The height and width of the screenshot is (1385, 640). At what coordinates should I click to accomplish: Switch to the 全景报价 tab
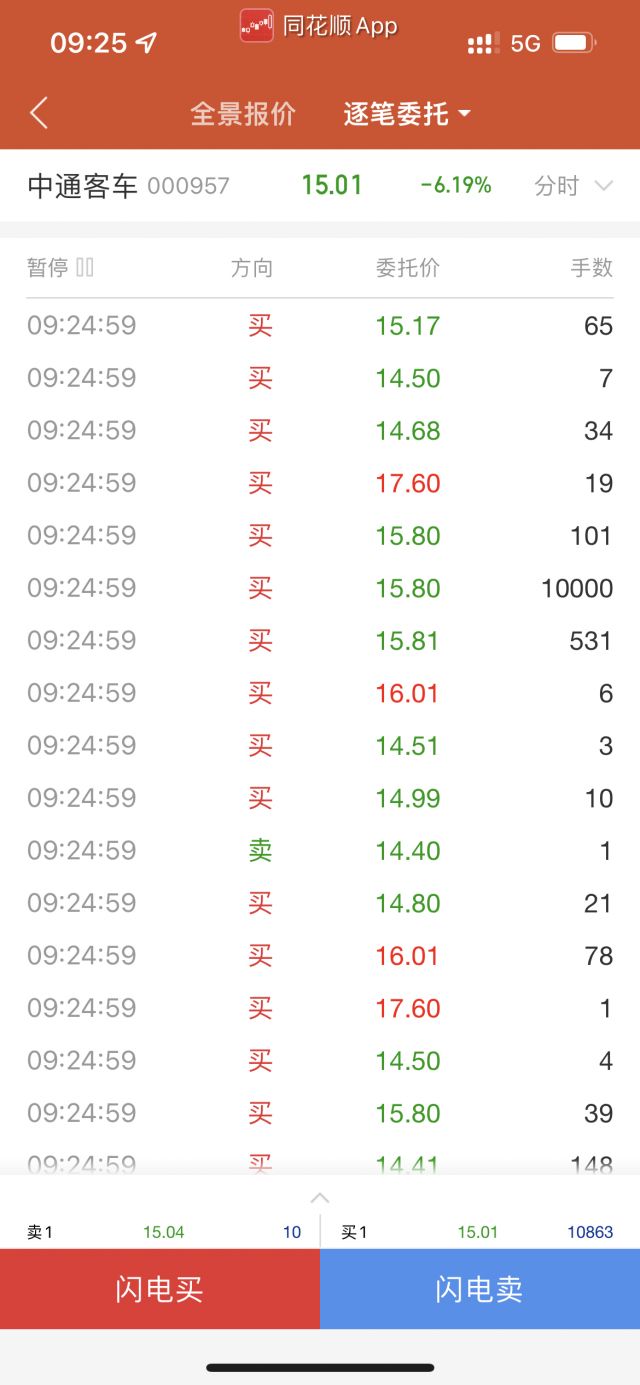[243, 114]
